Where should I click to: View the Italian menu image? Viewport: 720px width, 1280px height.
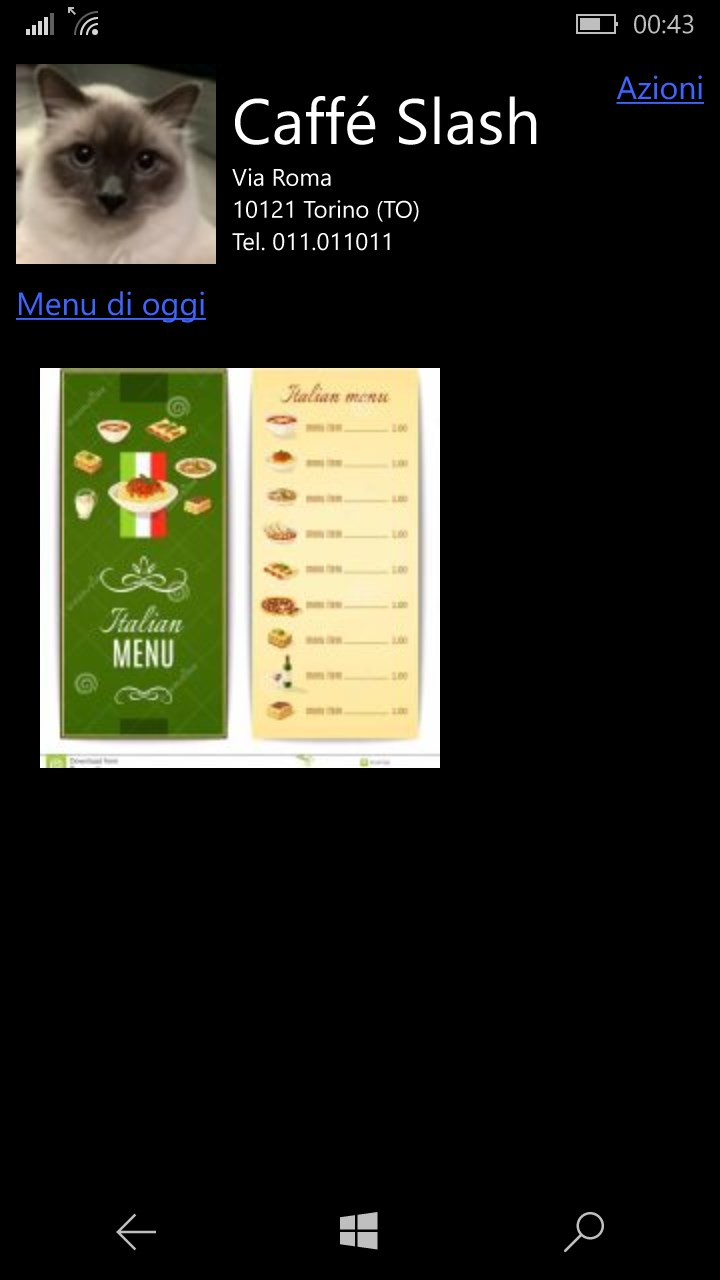click(x=240, y=567)
